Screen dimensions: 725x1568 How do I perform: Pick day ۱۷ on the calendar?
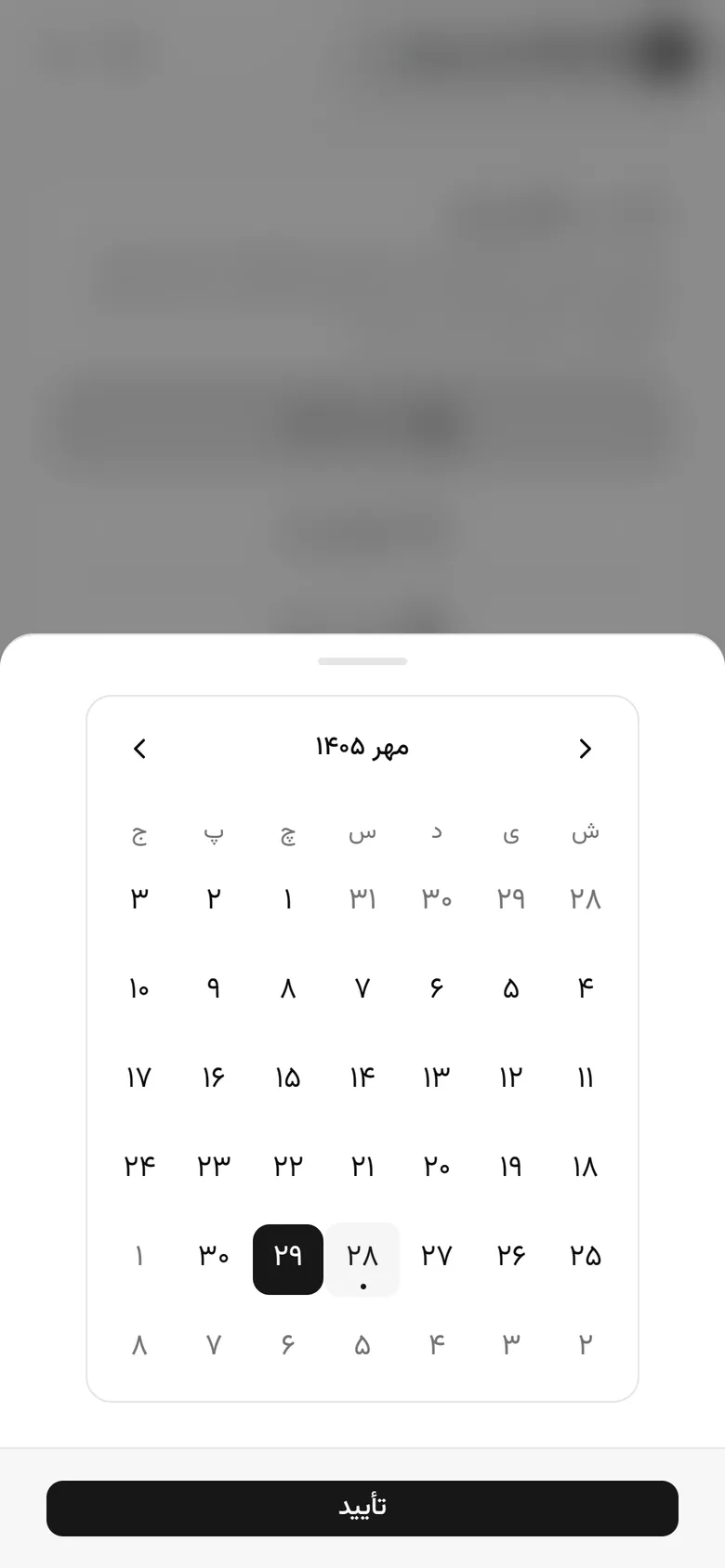coord(139,1078)
